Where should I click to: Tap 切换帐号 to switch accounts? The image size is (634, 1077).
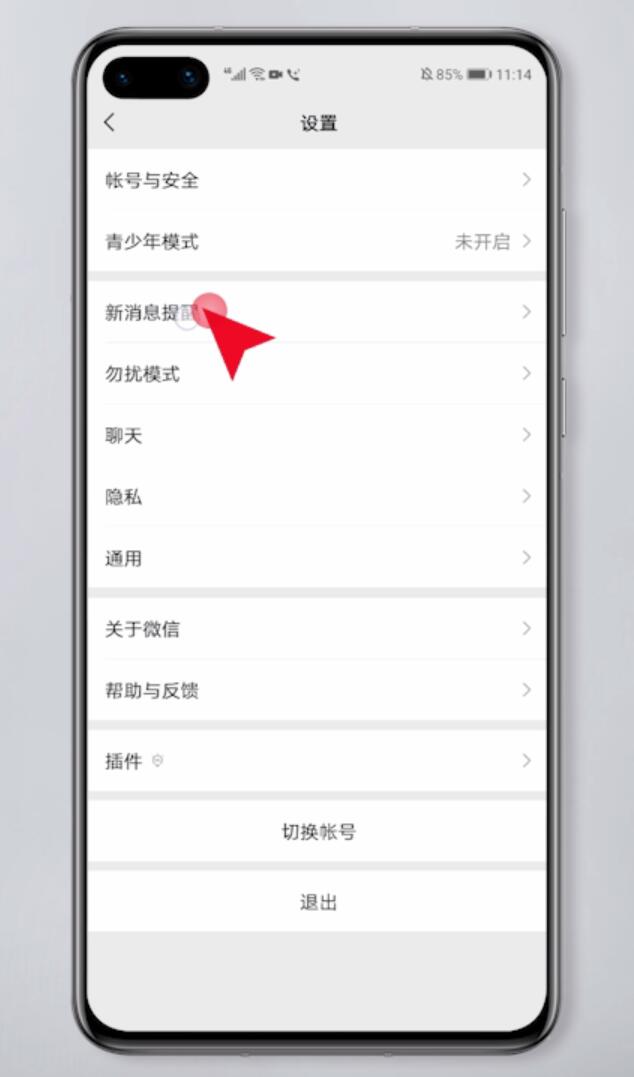tap(317, 831)
